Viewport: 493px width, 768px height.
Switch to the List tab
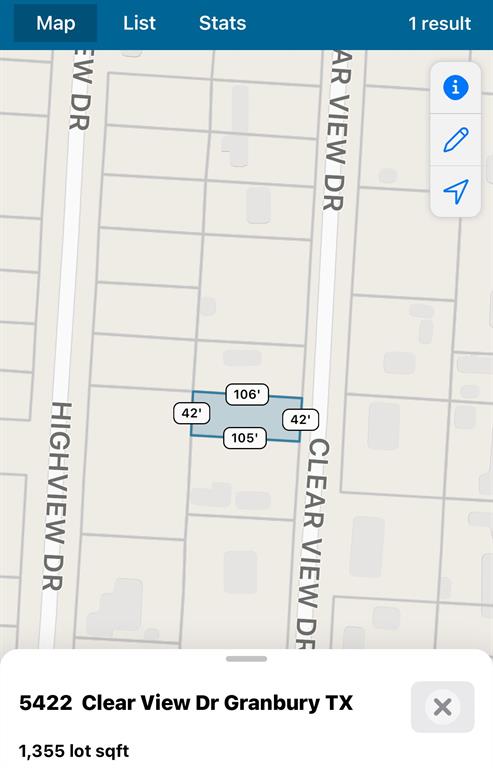point(139,23)
